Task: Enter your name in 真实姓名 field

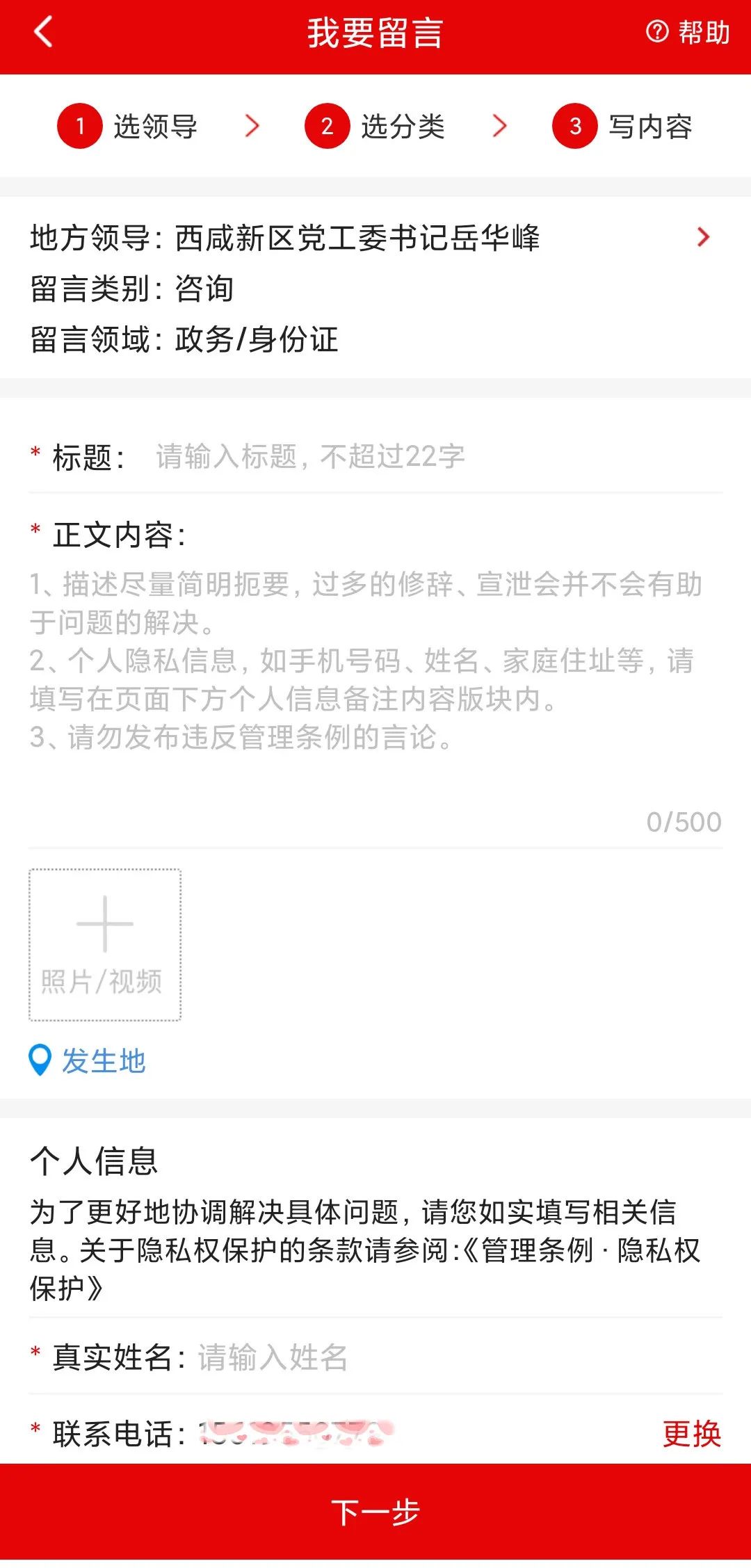Action: coord(452,1357)
